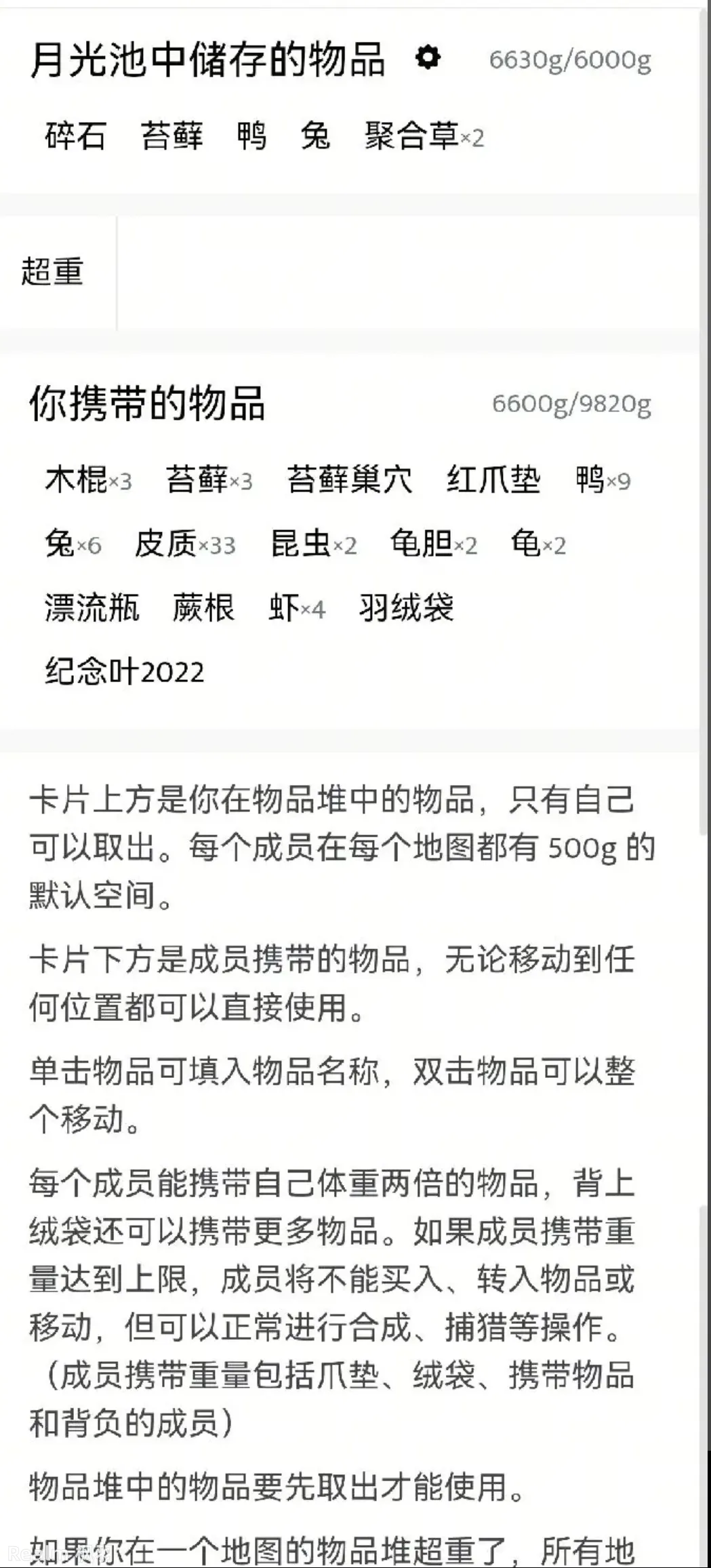Image resolution: width=711 pixels, height=1568 pixels.
Task: Select 聚合草 in stored items
Action: tap(424, 136)
